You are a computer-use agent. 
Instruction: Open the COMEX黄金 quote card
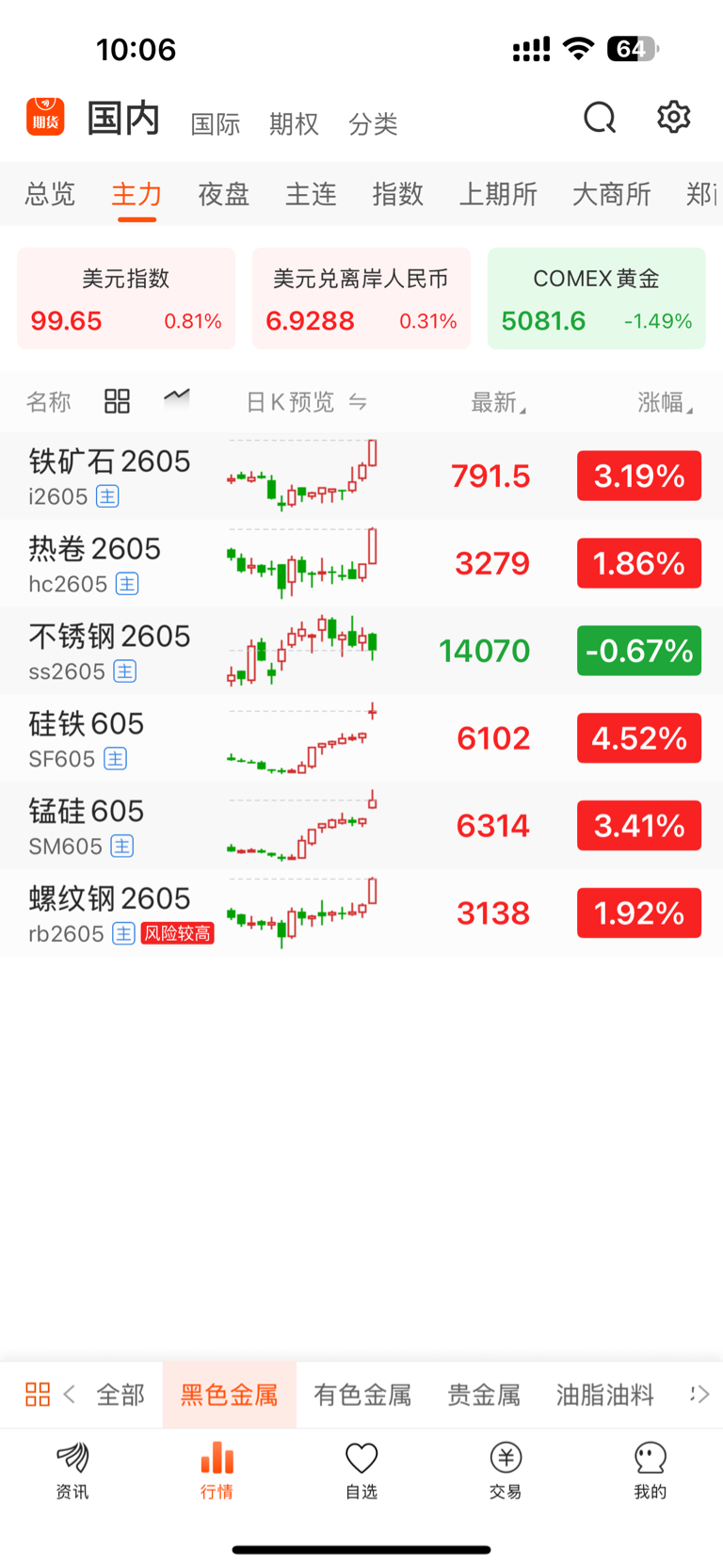click(x=596, y=299)
